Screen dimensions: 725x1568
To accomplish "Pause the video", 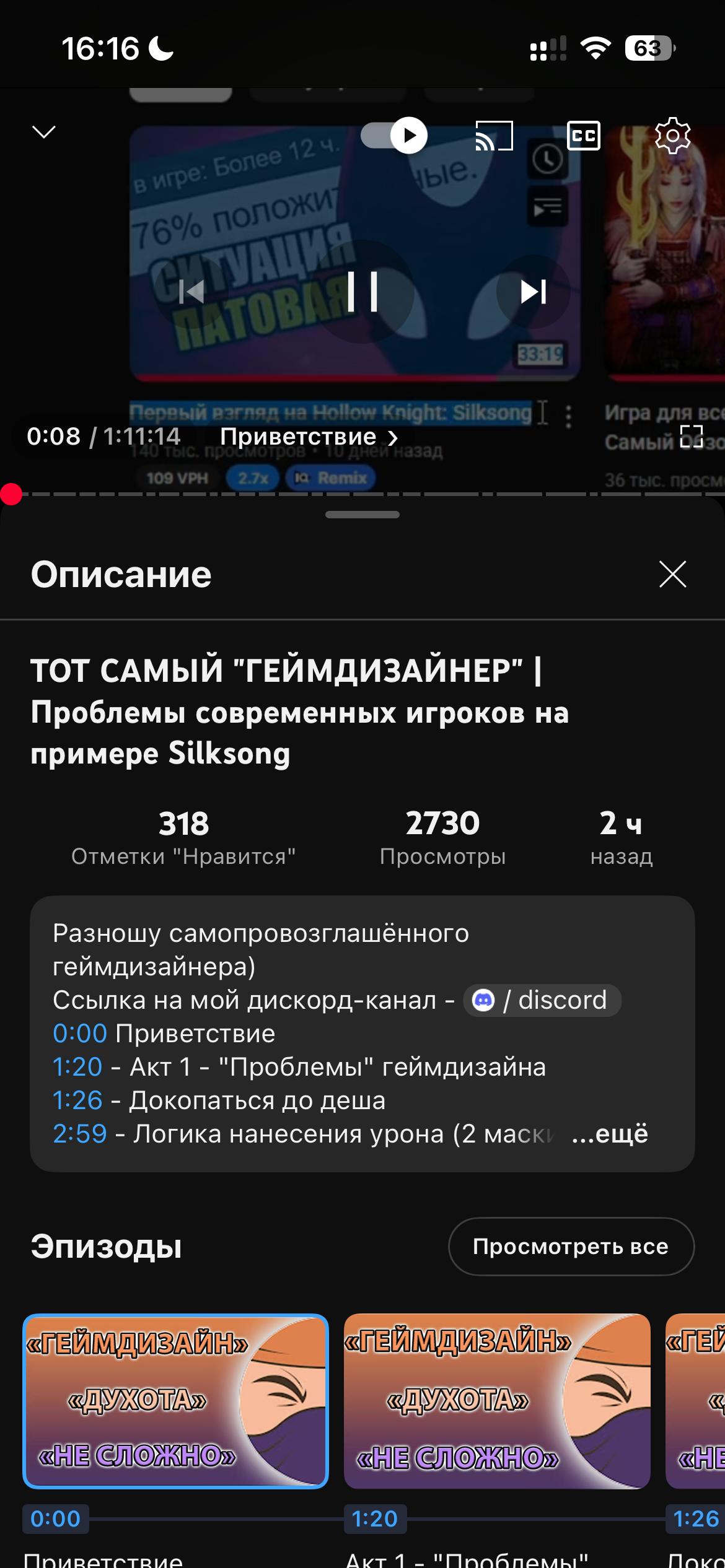I will click(x=362, y=292).
